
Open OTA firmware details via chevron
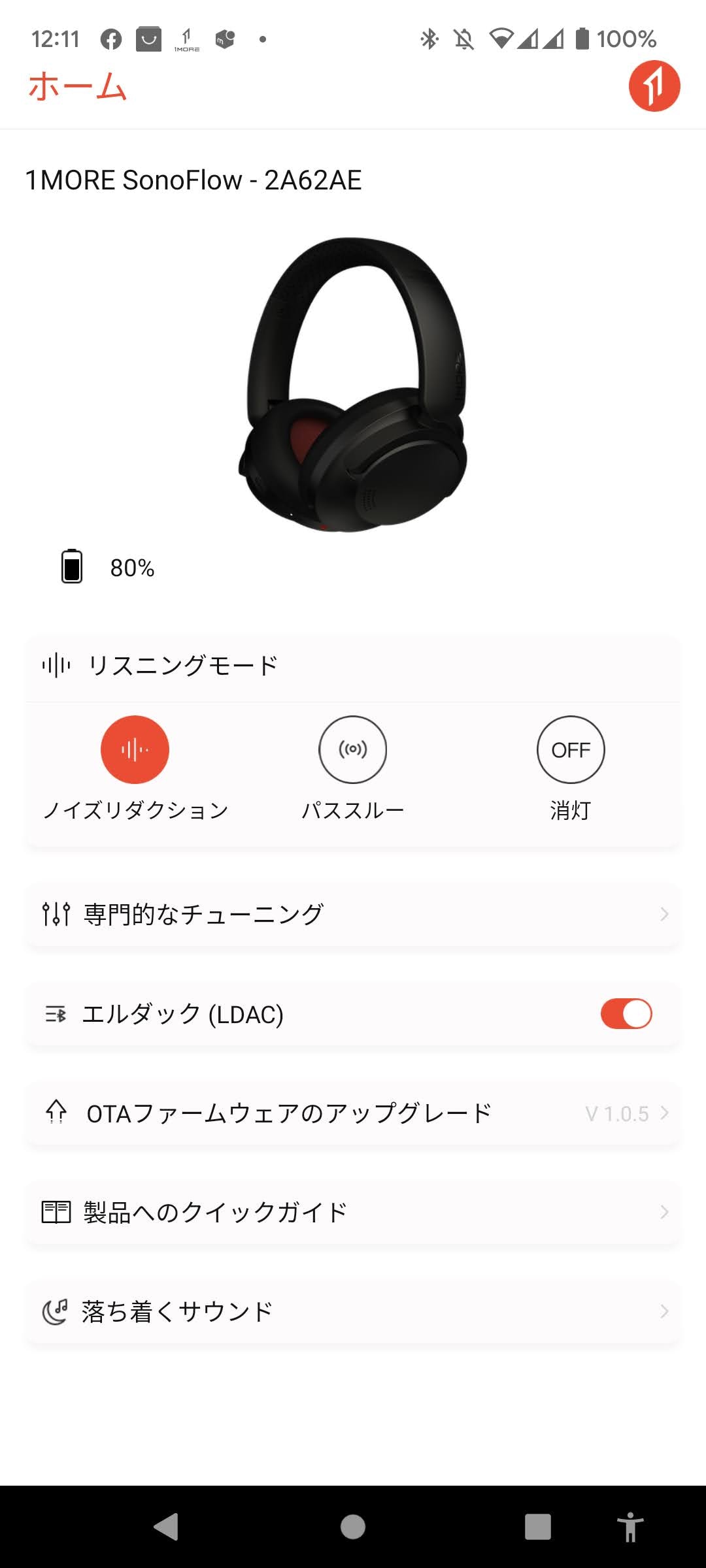click(x=663, y=1113)
